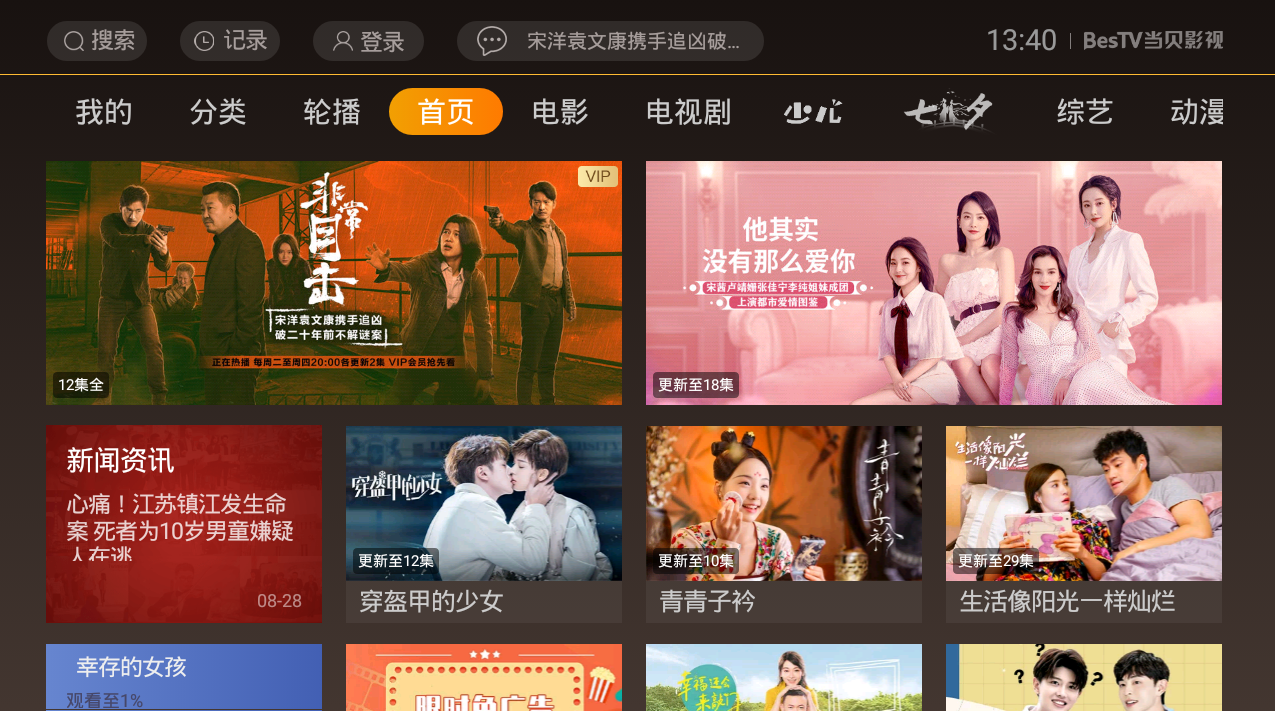Open the 新闻资讯 news card
This screenshot has width=1275, height=711.
(x=184, y=524)
